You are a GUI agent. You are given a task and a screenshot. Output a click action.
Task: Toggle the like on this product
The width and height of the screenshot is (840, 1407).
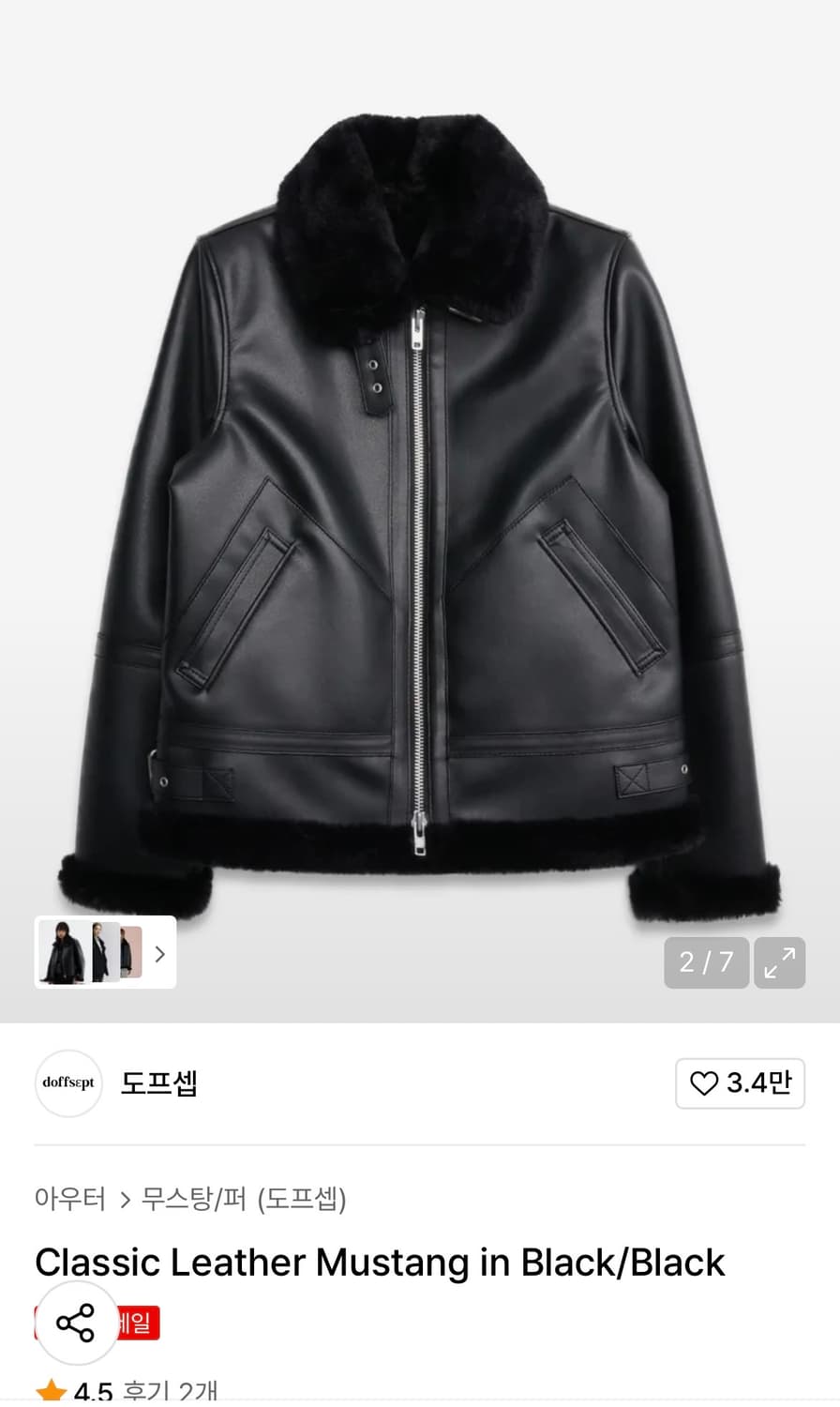click(740, 1083)
